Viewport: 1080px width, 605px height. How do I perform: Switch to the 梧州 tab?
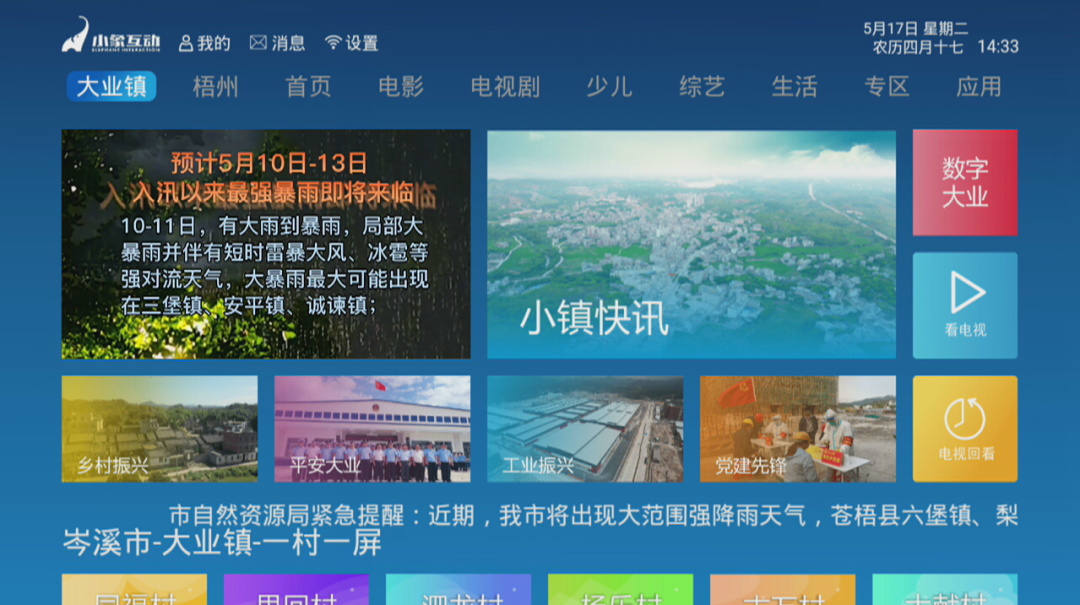[x=215, y=87]
